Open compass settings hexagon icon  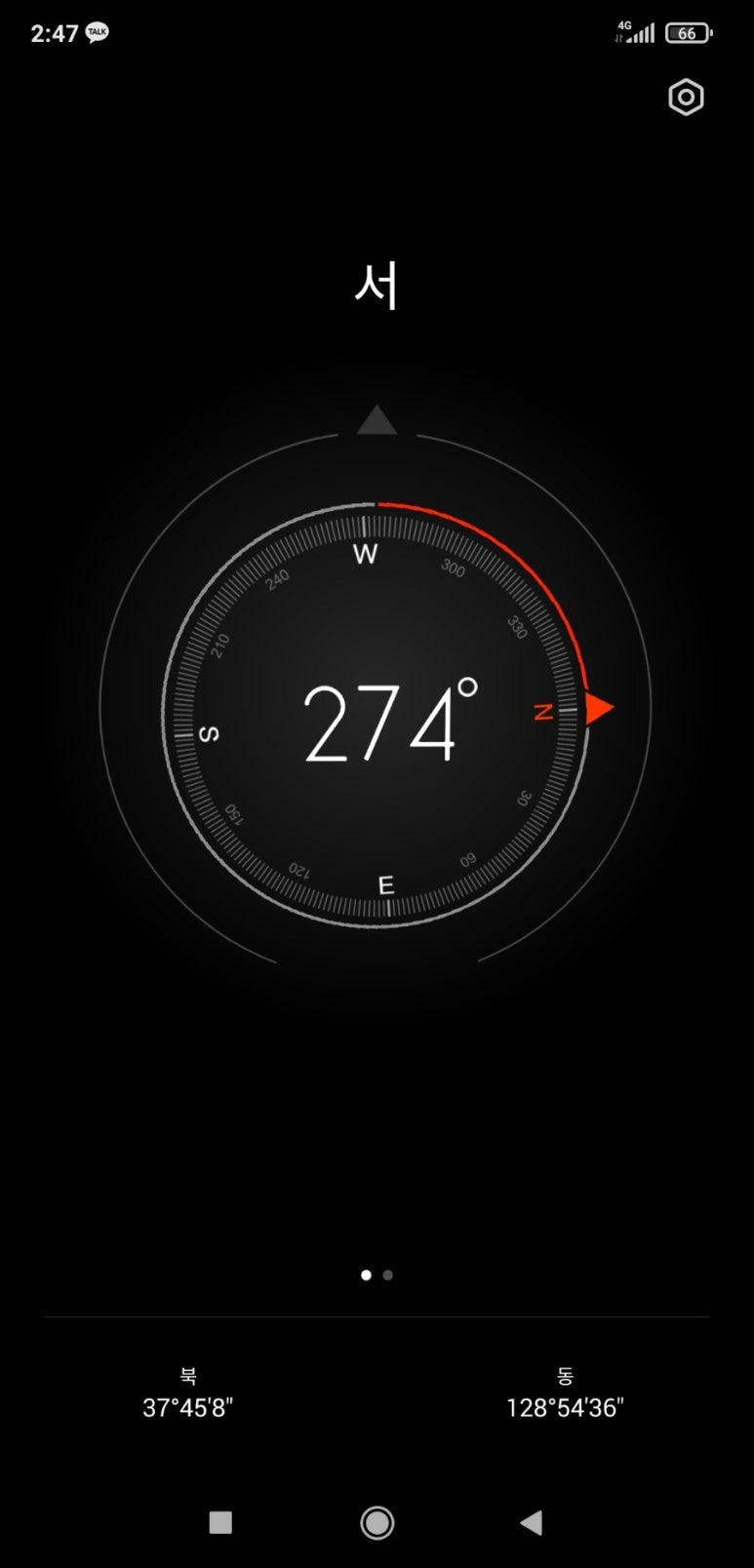pos(686,98)
